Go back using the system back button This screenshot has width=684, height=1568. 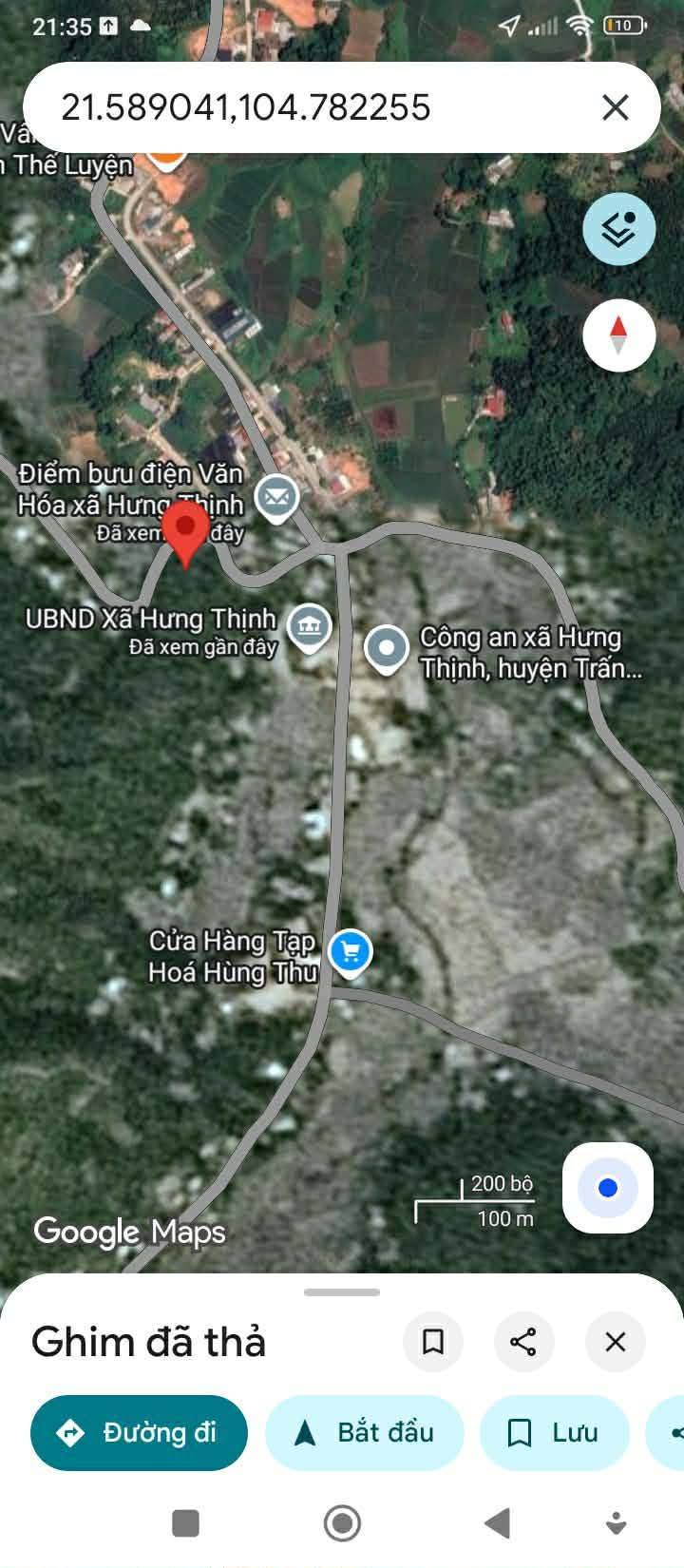pyautogui.click(x=498, y=1523)
